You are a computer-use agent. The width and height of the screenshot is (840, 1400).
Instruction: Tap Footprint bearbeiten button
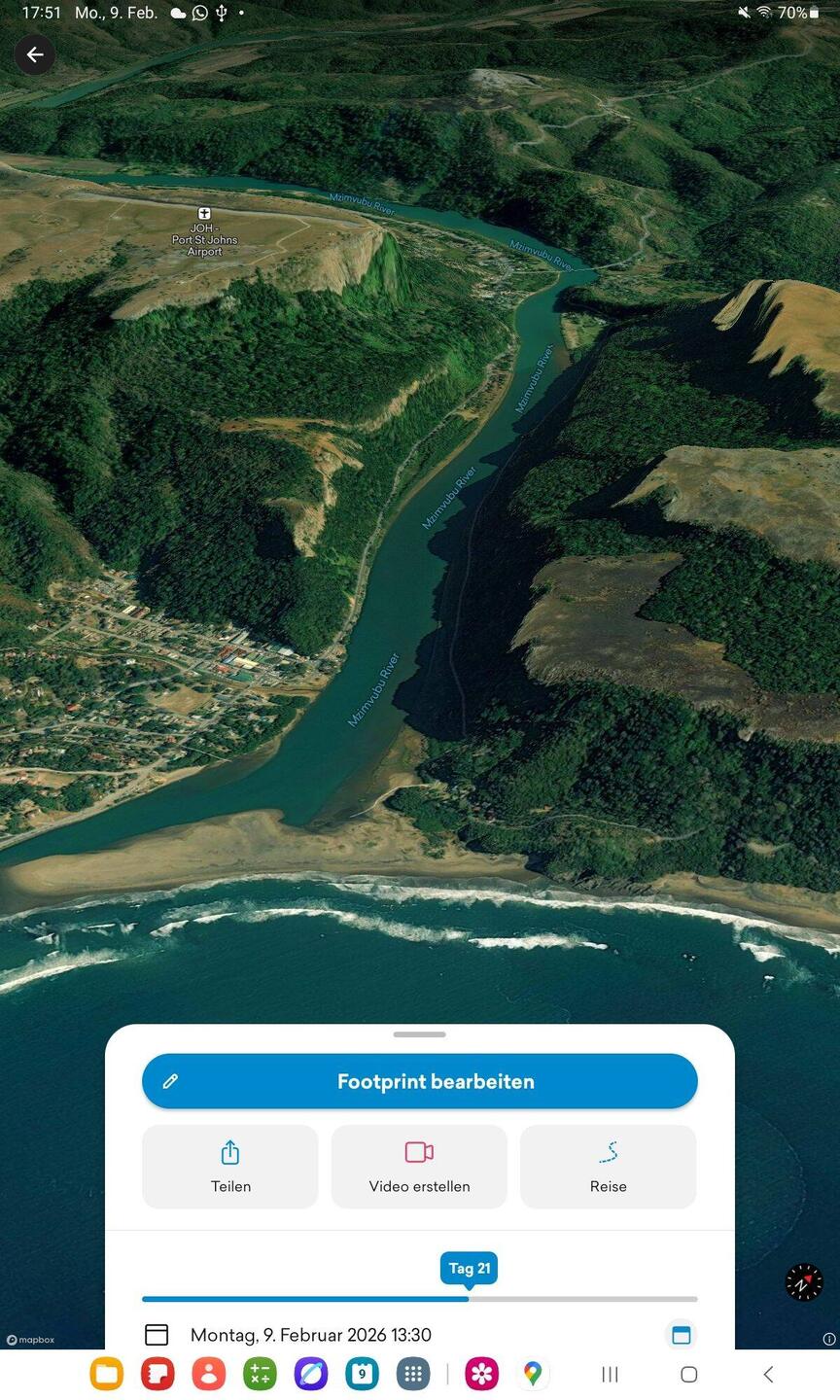[x=420, y=1081]
